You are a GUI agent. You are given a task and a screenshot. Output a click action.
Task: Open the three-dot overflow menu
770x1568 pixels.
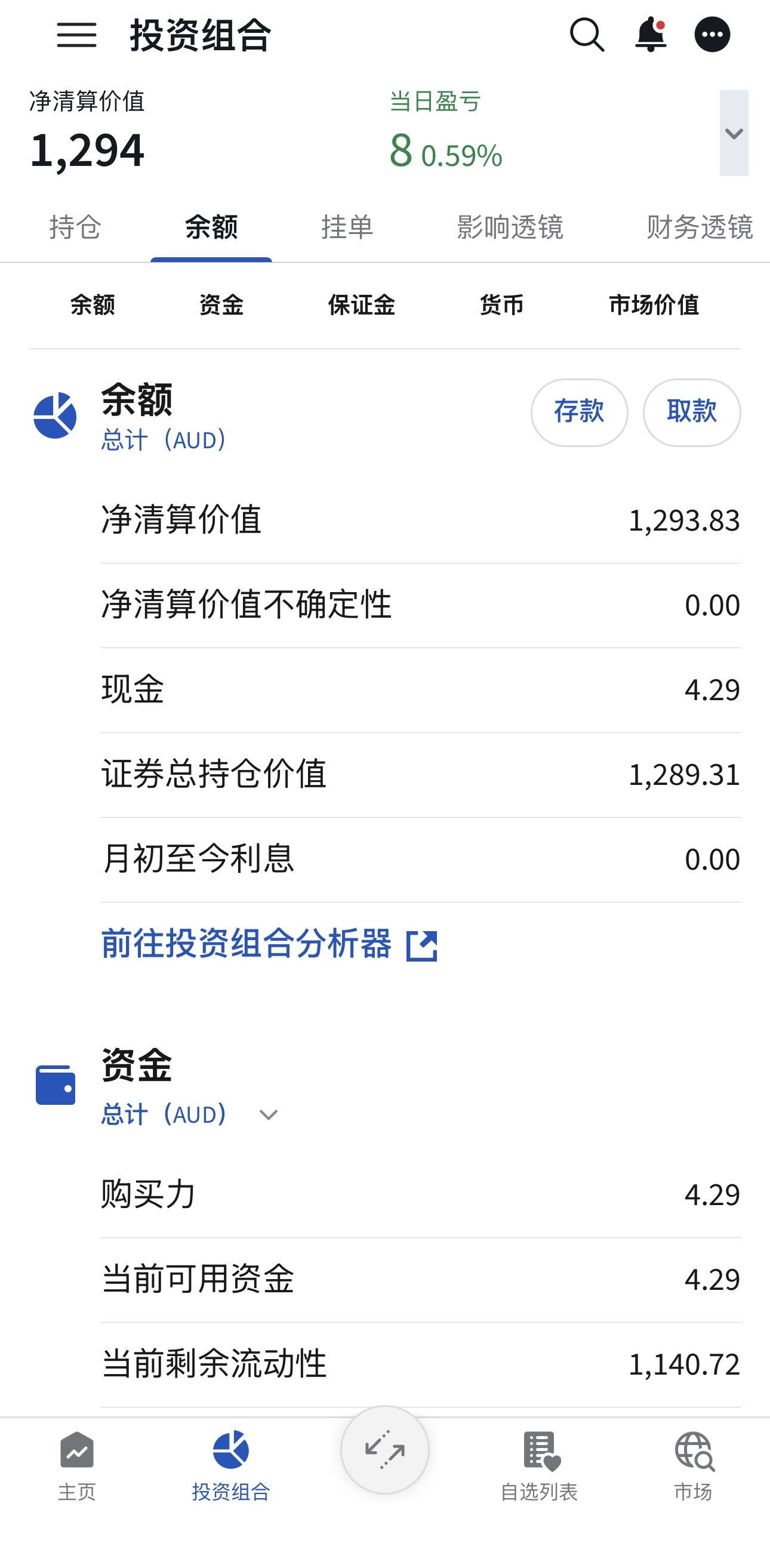(712, 35)
